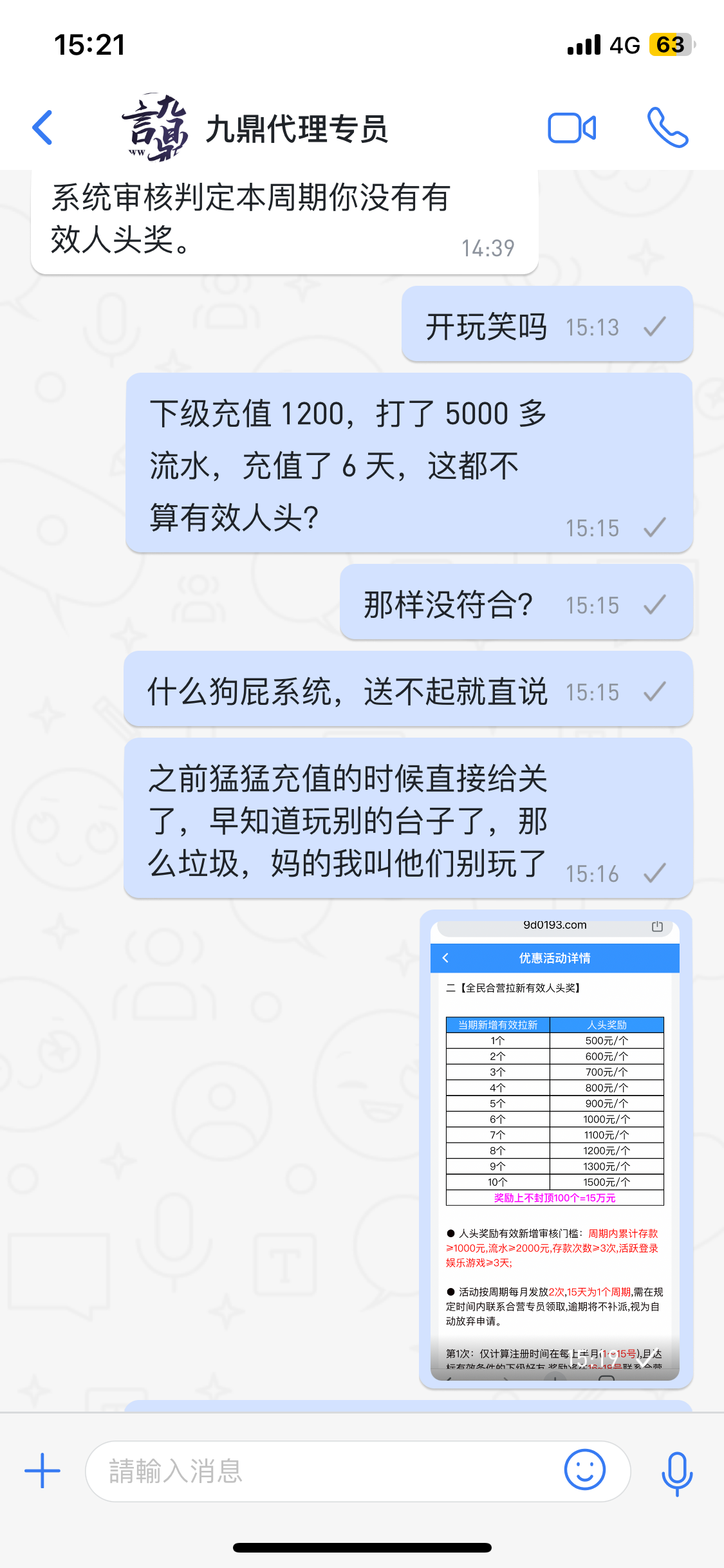Viewport: 724px width, 1568px height.
Task: Open the attachment plus menu
Action: tap(42, 1471)
